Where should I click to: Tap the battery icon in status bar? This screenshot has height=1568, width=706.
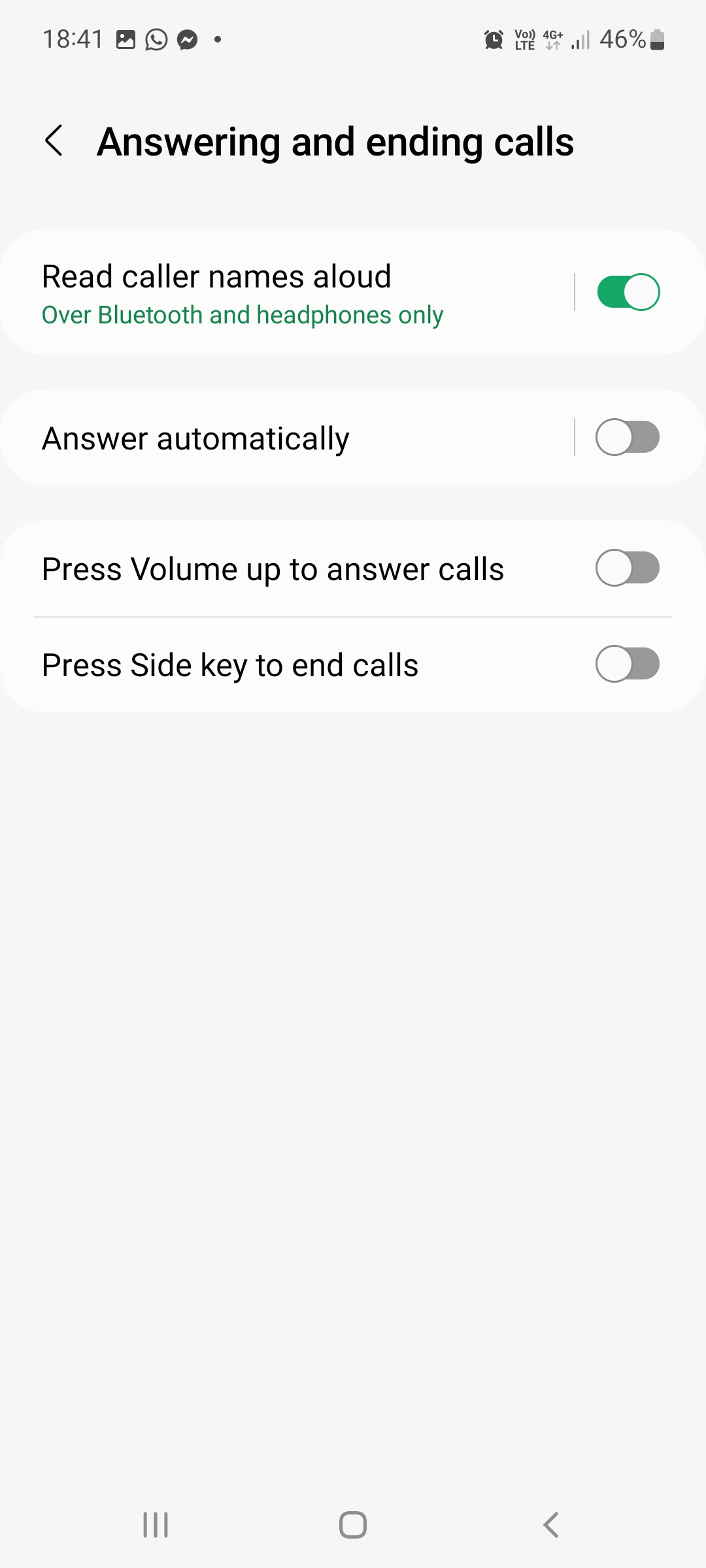[656, 39]
